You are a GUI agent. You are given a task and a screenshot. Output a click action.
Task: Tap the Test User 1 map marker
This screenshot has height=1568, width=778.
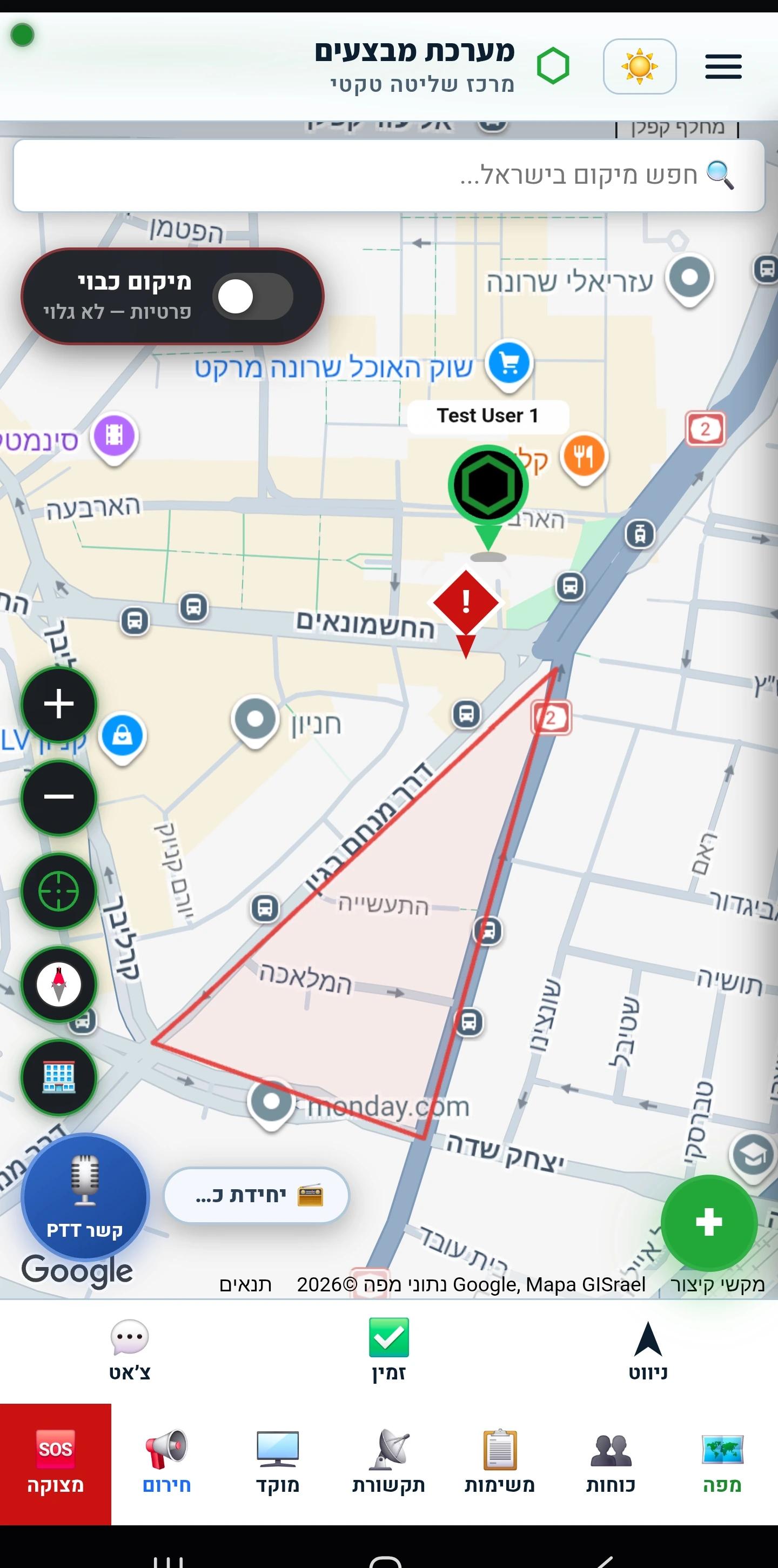[488, 486]
